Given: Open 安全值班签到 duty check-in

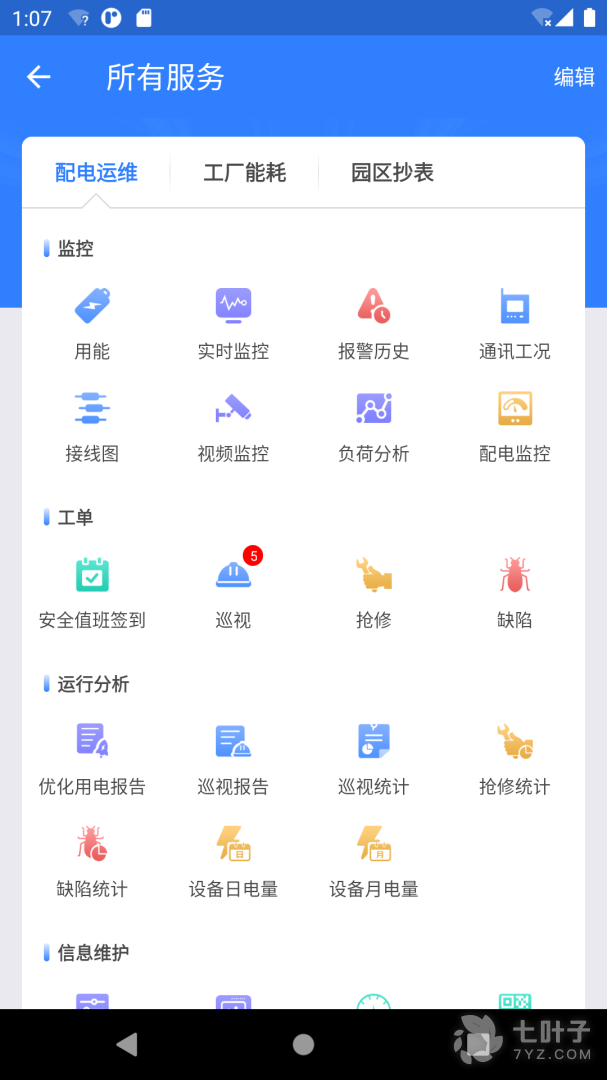Looking at the screenshot, I should coord(92,592).
